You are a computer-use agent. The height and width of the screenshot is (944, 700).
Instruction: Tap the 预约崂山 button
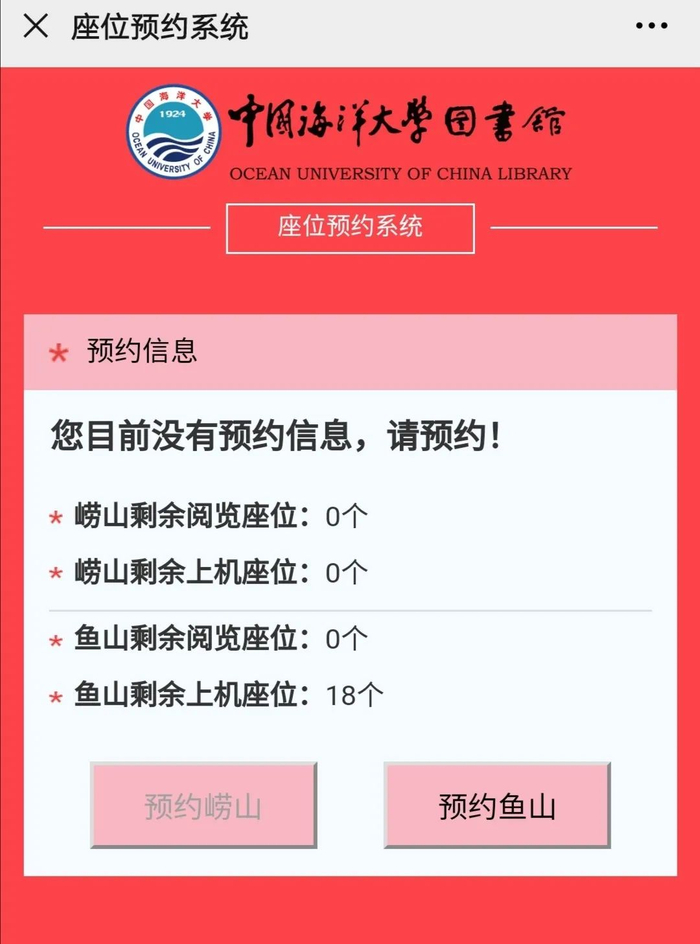203,806
